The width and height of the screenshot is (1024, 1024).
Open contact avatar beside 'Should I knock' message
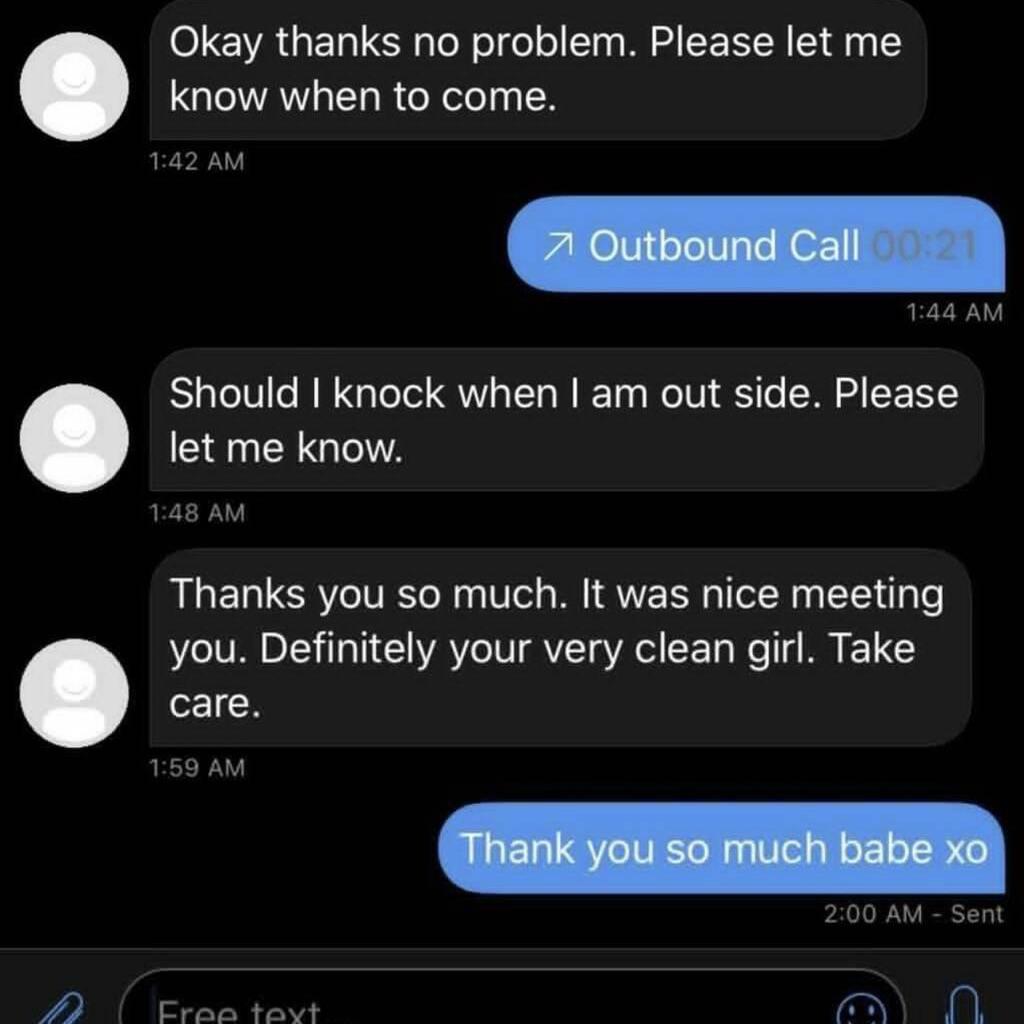coord(74,437)
